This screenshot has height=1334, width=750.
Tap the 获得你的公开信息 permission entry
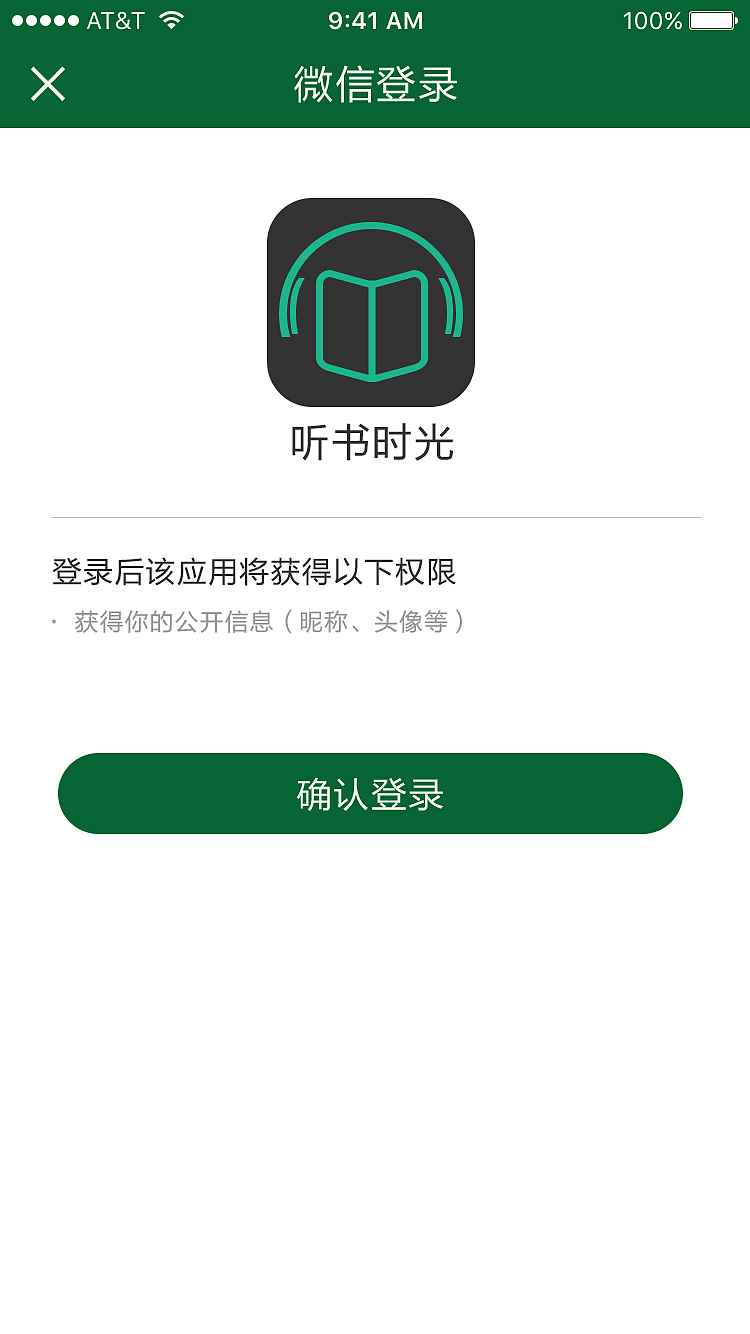click(x=265, y=621)
